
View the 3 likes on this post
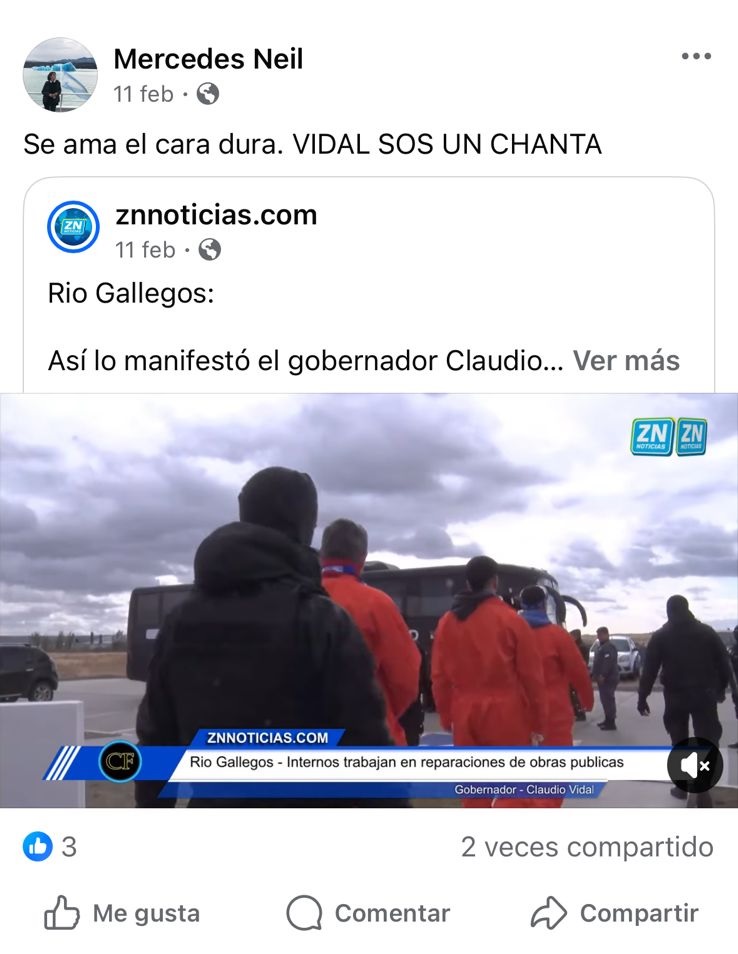click(50, 847)
